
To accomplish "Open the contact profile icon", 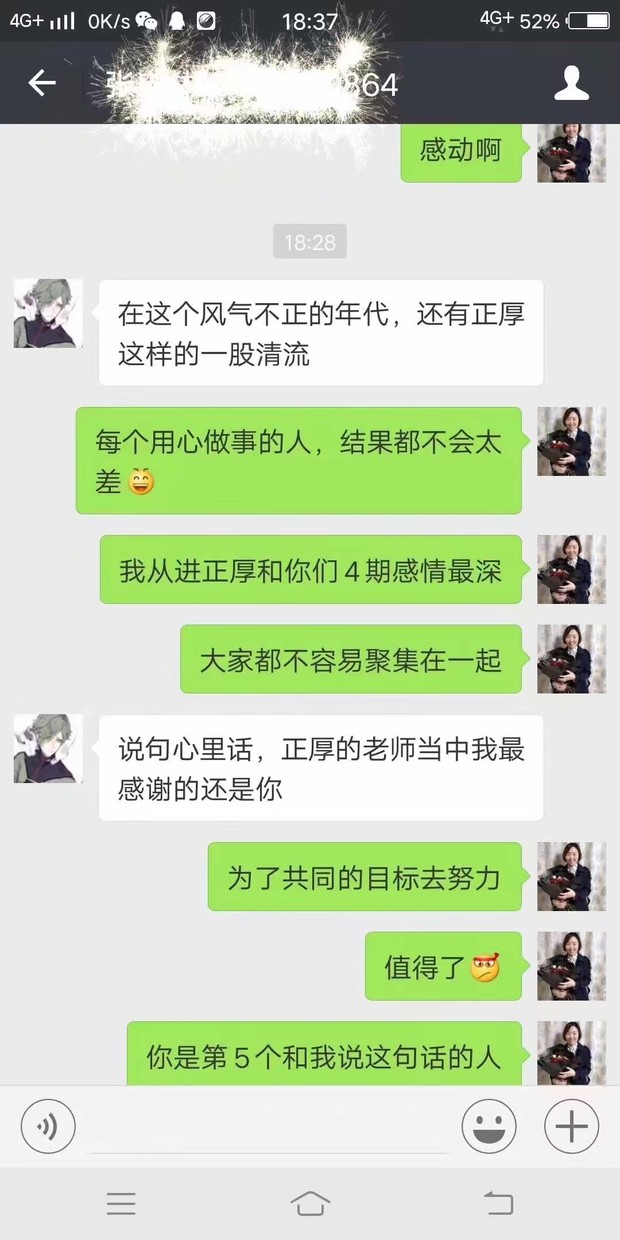I will (571, 83).
